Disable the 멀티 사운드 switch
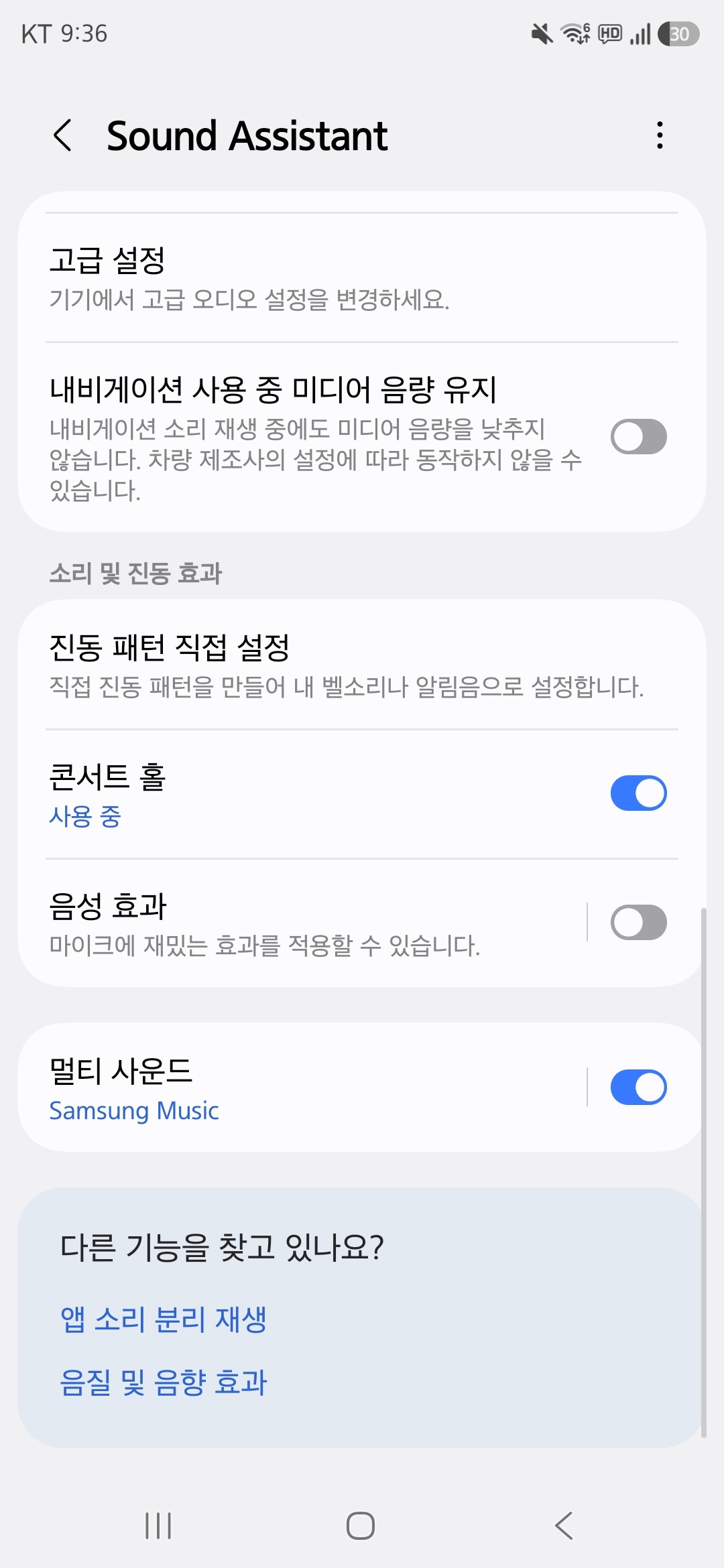 [x=638, y=1087]
